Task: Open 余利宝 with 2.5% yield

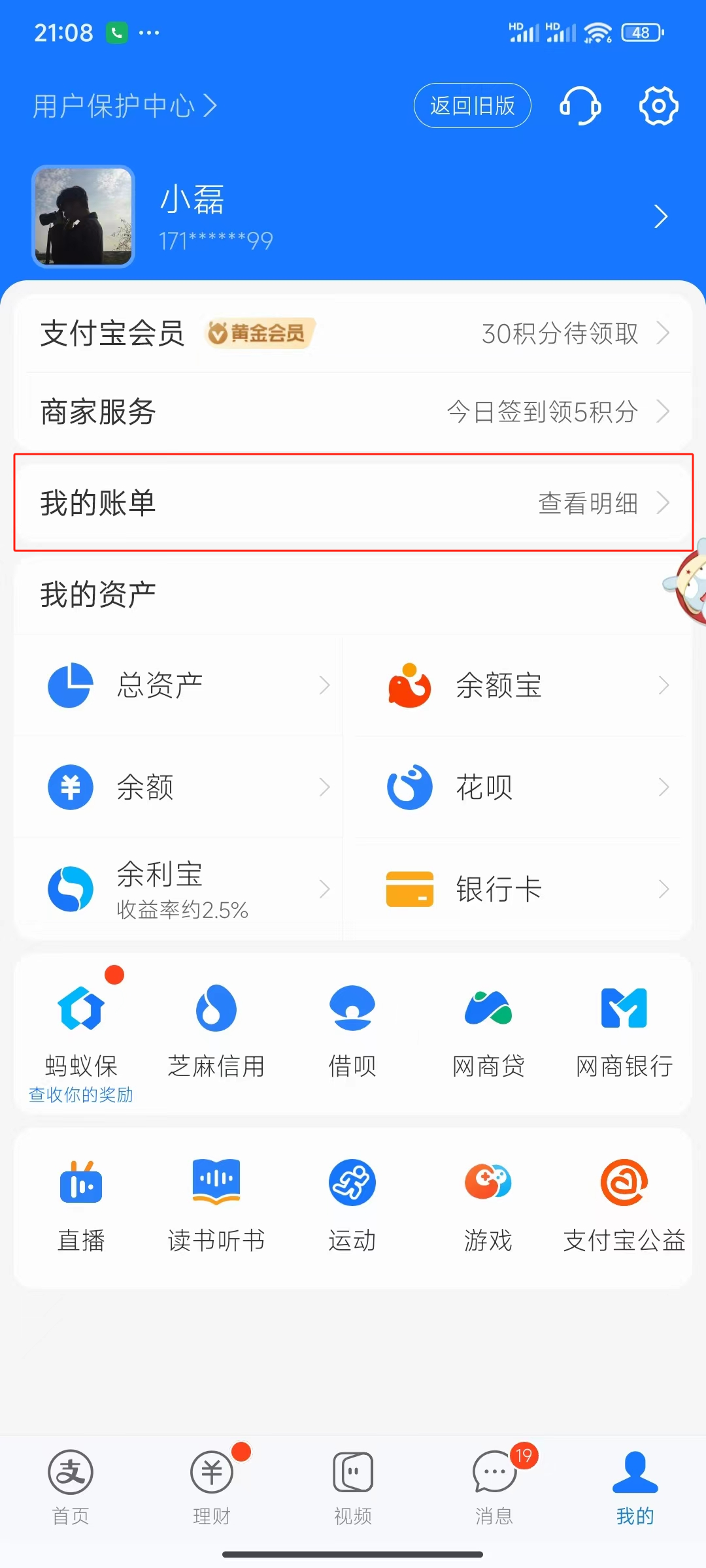Action: tap(178, 889)
